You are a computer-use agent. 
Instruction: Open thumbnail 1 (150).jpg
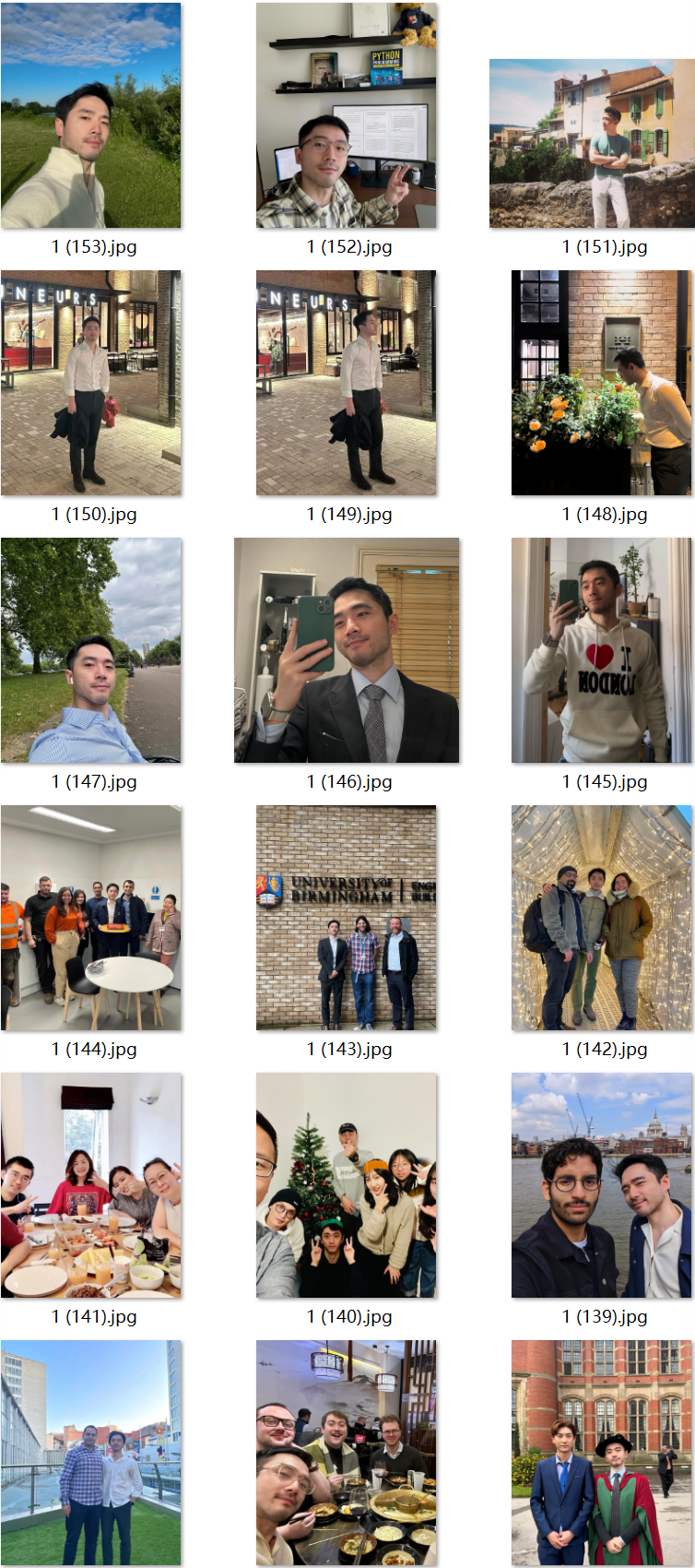[91, 383]
